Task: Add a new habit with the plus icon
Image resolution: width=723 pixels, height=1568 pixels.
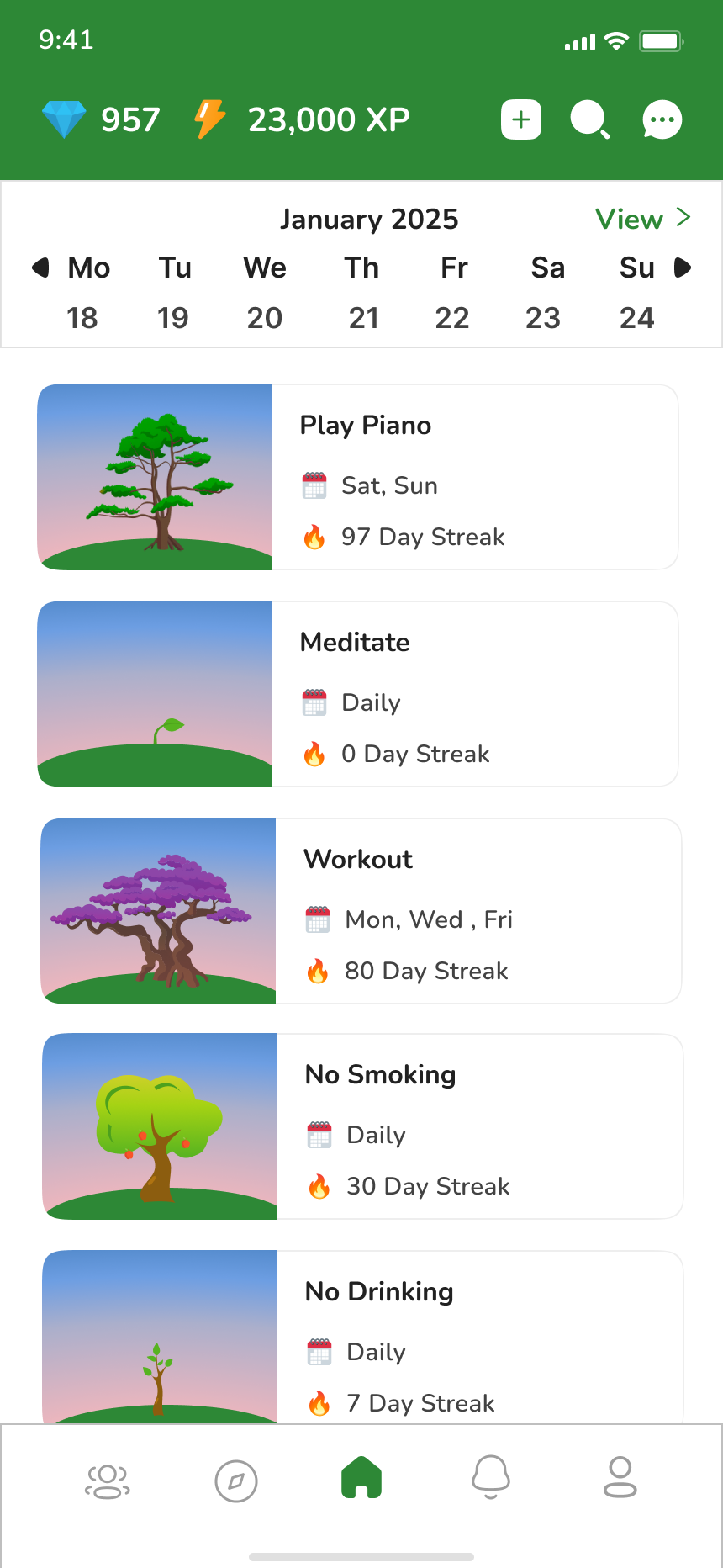Action: 521,119
